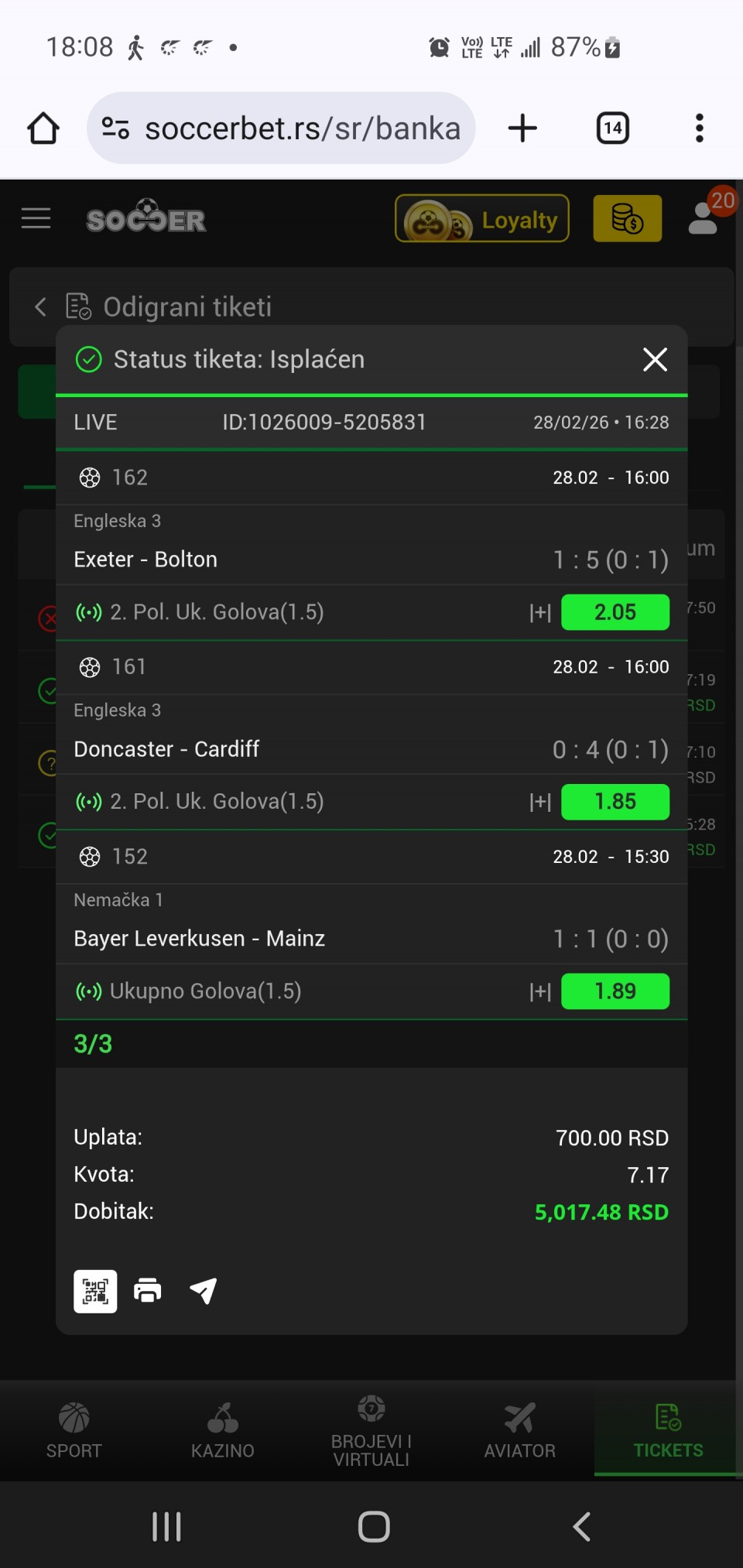Open the Loyalty program

(x=482, y=220)
